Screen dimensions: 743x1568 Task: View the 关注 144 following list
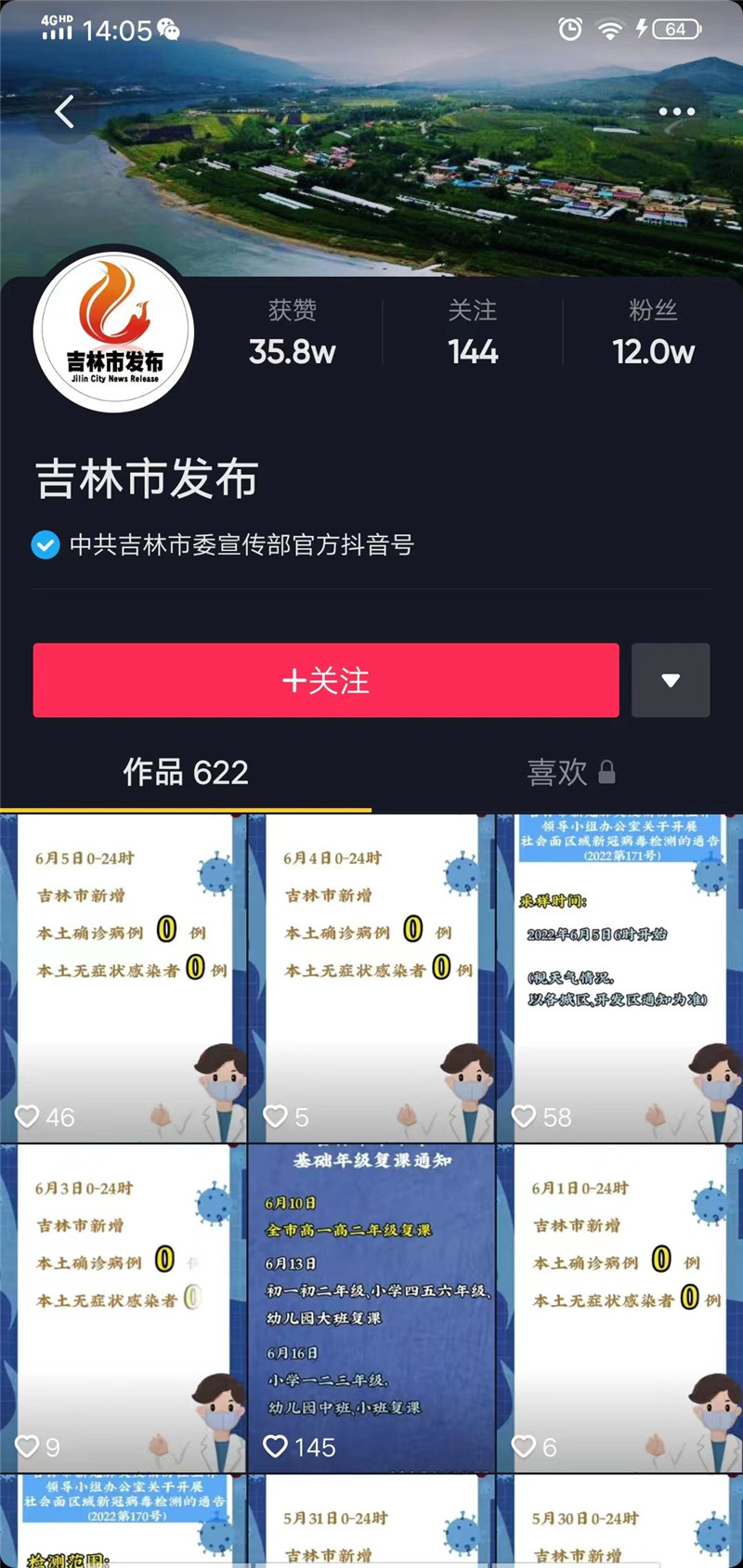point(473,333)
